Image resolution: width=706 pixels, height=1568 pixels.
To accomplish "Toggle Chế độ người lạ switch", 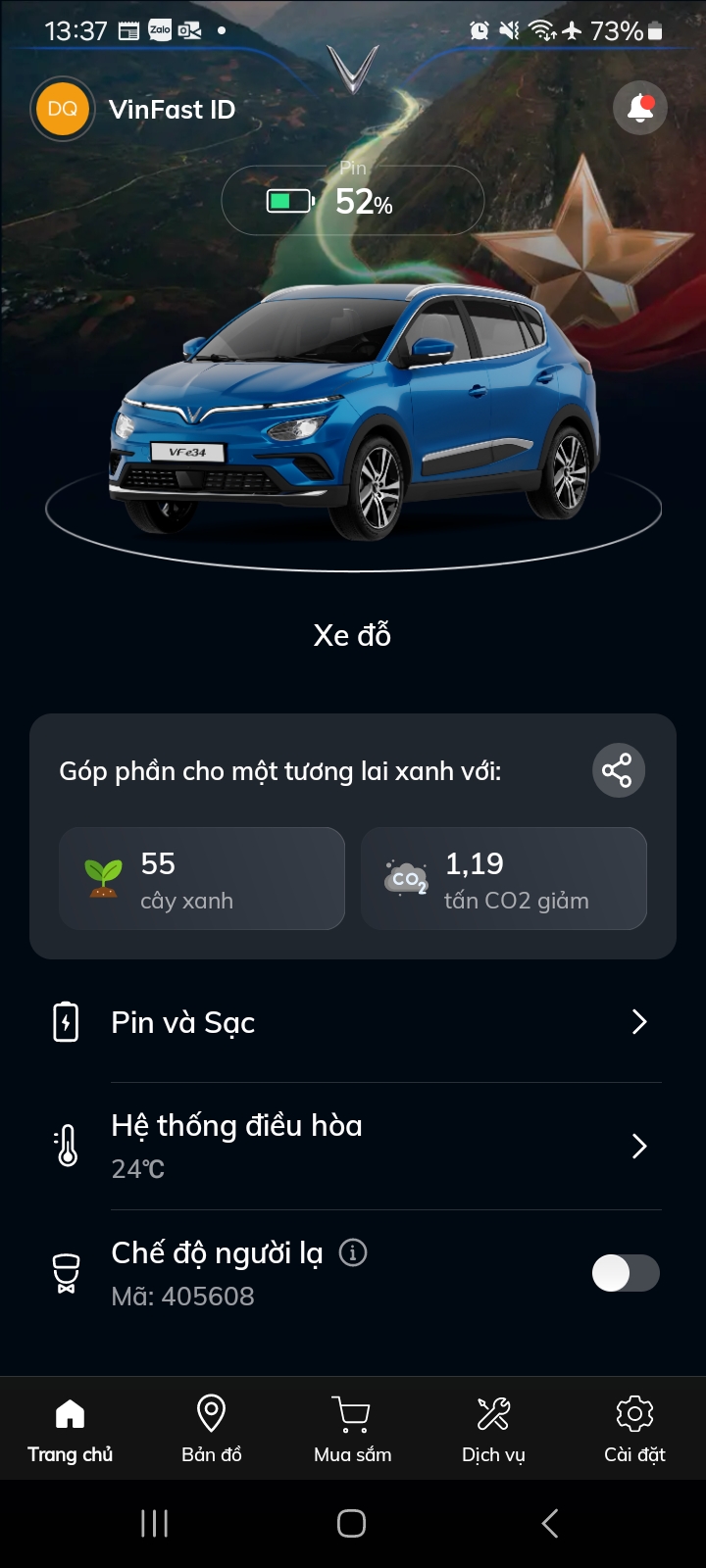I will [x=626, y=1273].
